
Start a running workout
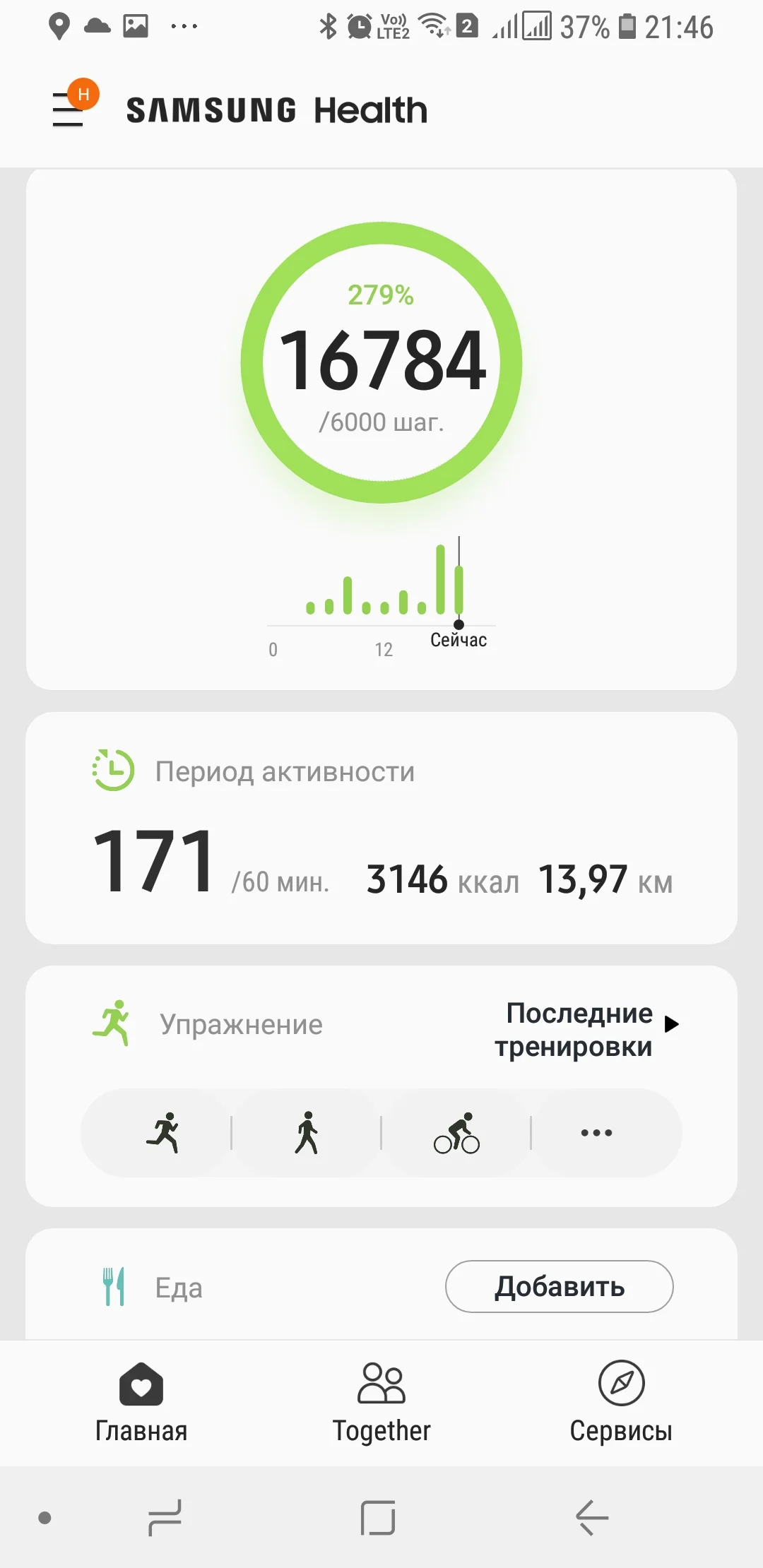[163, 1133]
